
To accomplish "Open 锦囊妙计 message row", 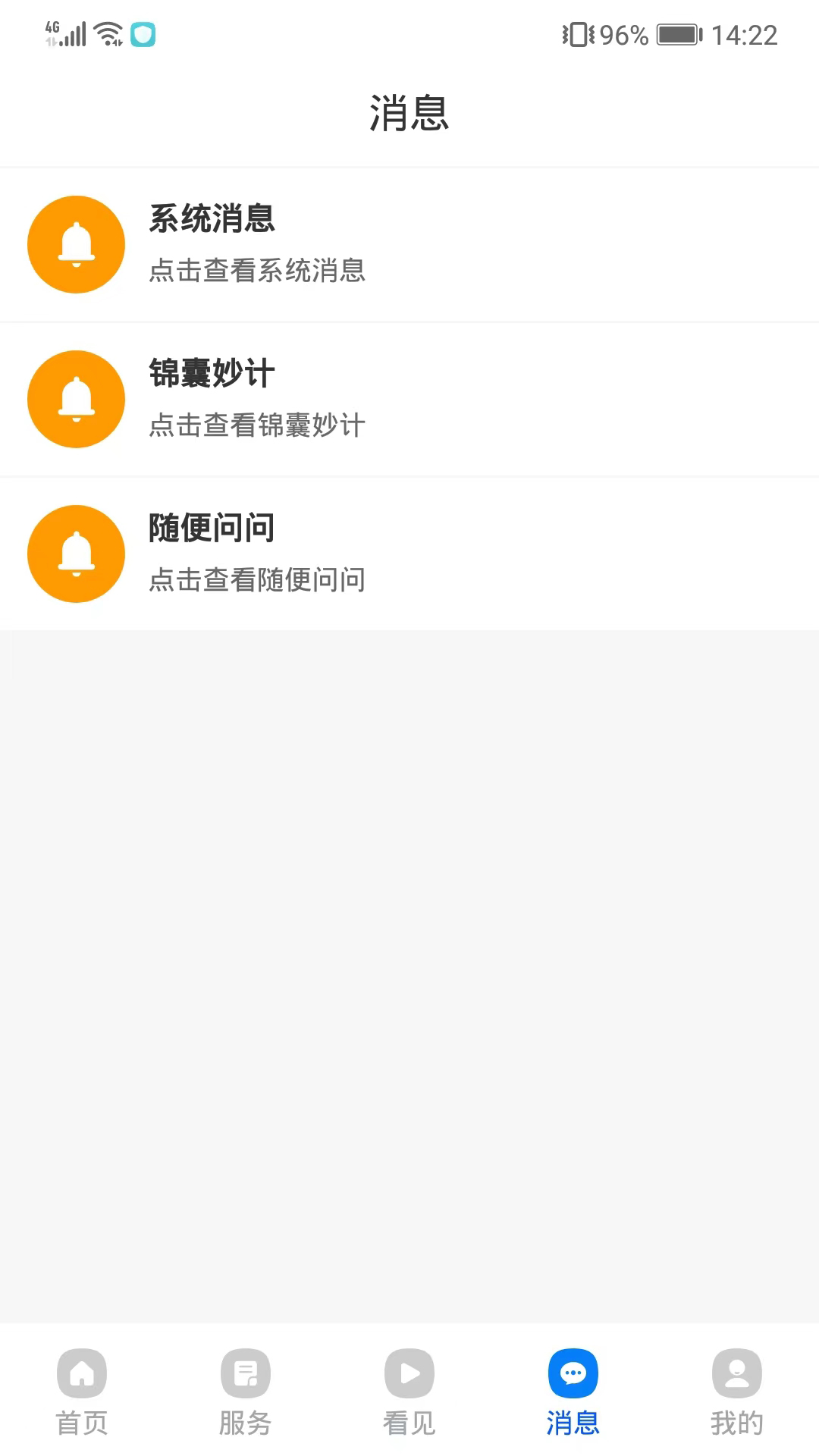I will (x=409, y=399).
